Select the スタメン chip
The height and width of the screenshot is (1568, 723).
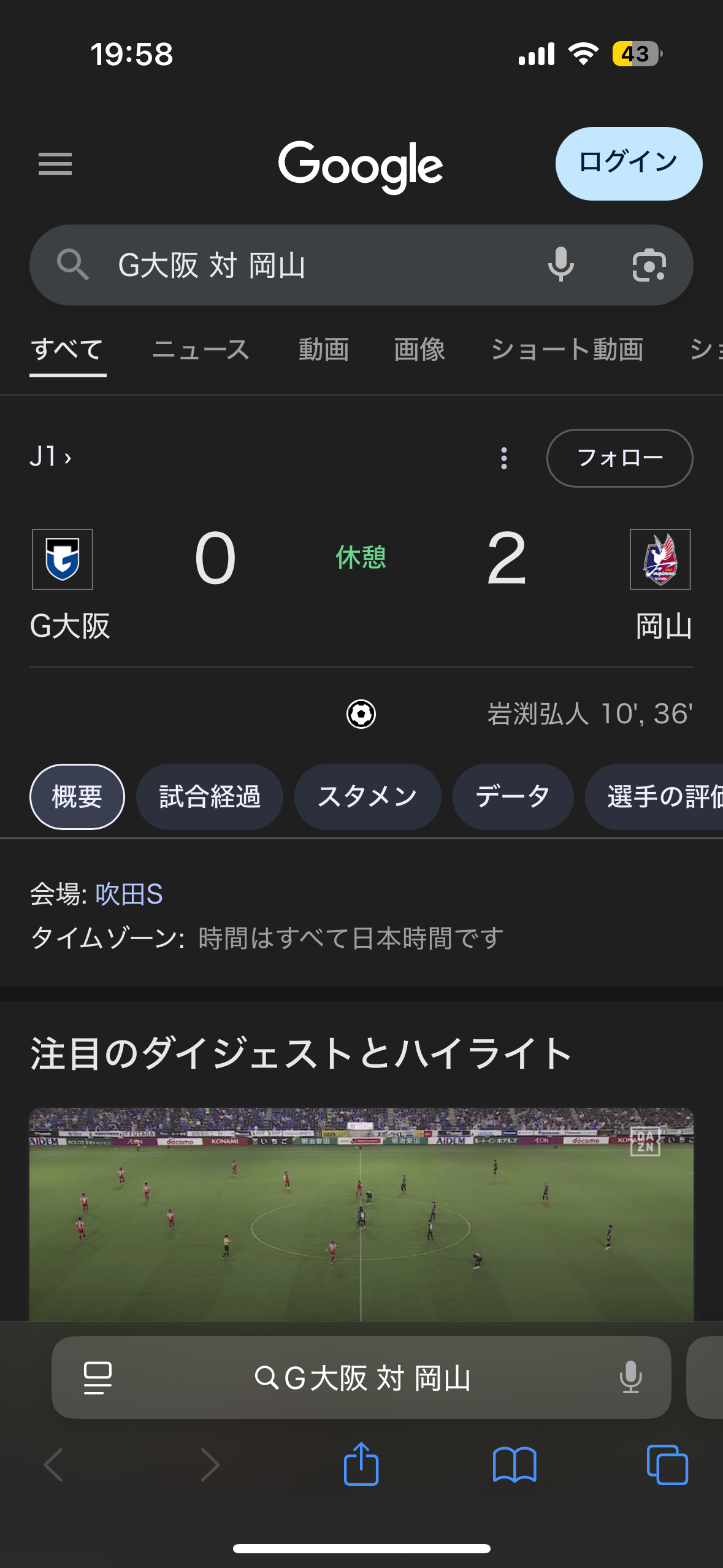click(367, 796)
